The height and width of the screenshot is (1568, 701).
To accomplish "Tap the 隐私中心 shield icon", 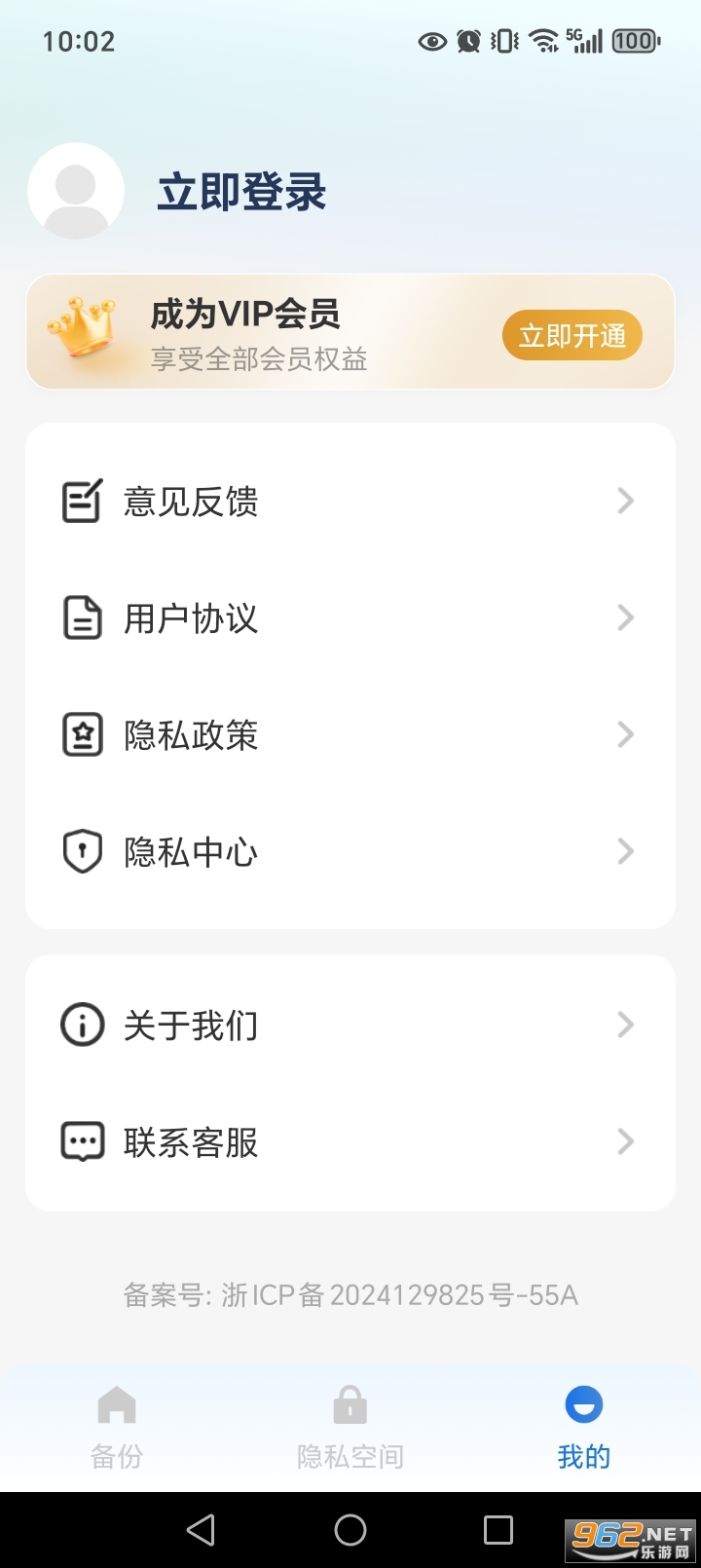I will (x=82, y=850).
